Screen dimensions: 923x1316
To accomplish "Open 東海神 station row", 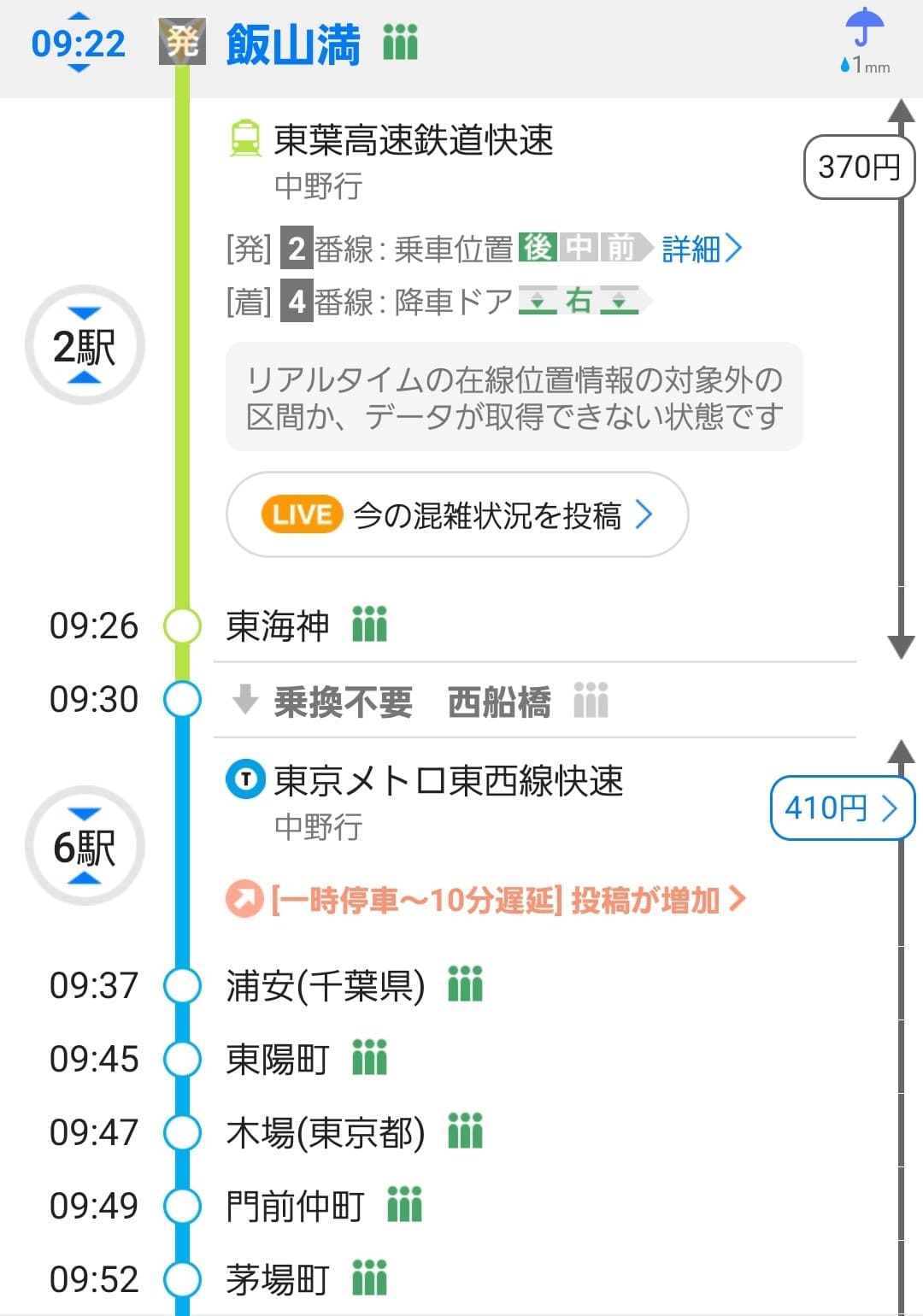I will click(278, 626).
